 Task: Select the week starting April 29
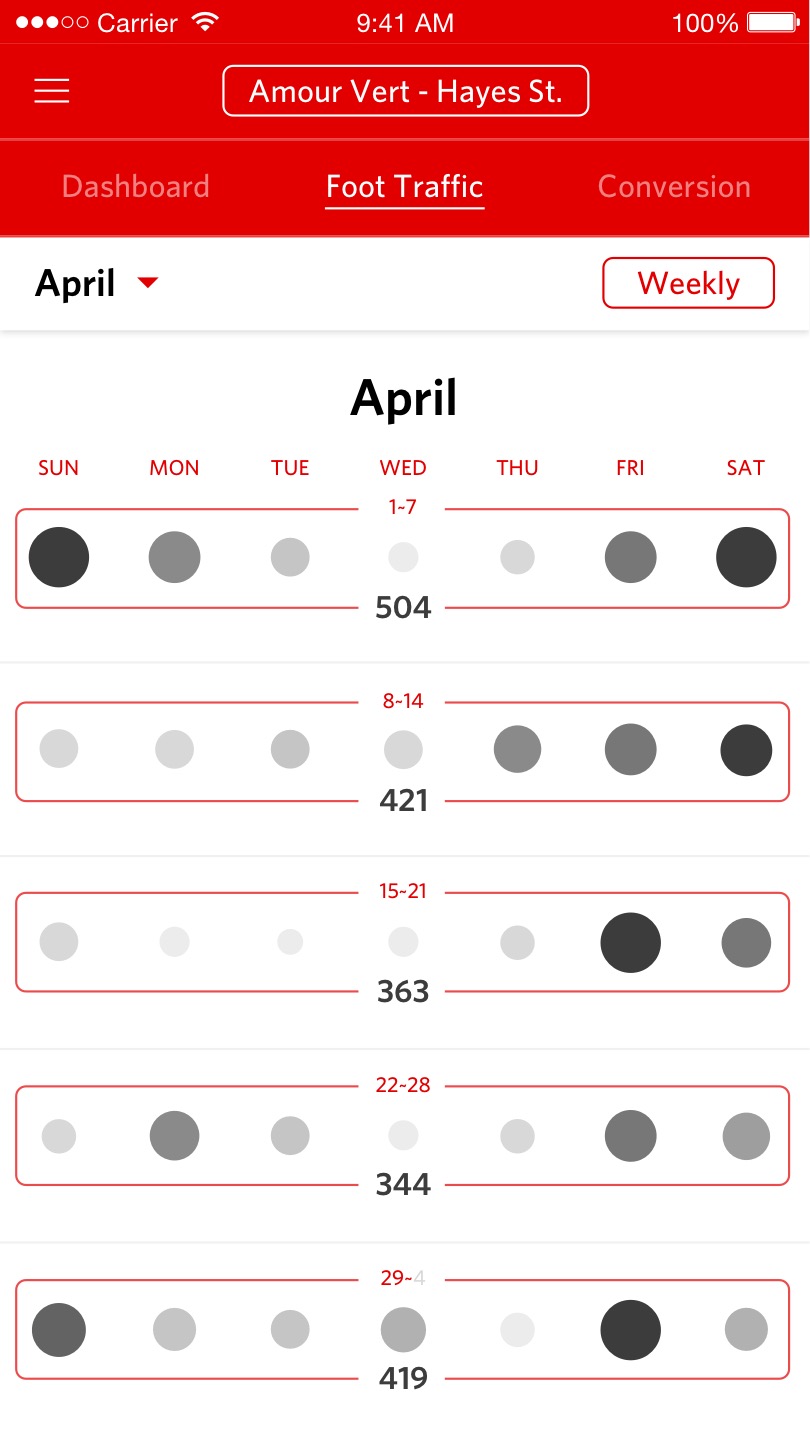click(403, 1330)
